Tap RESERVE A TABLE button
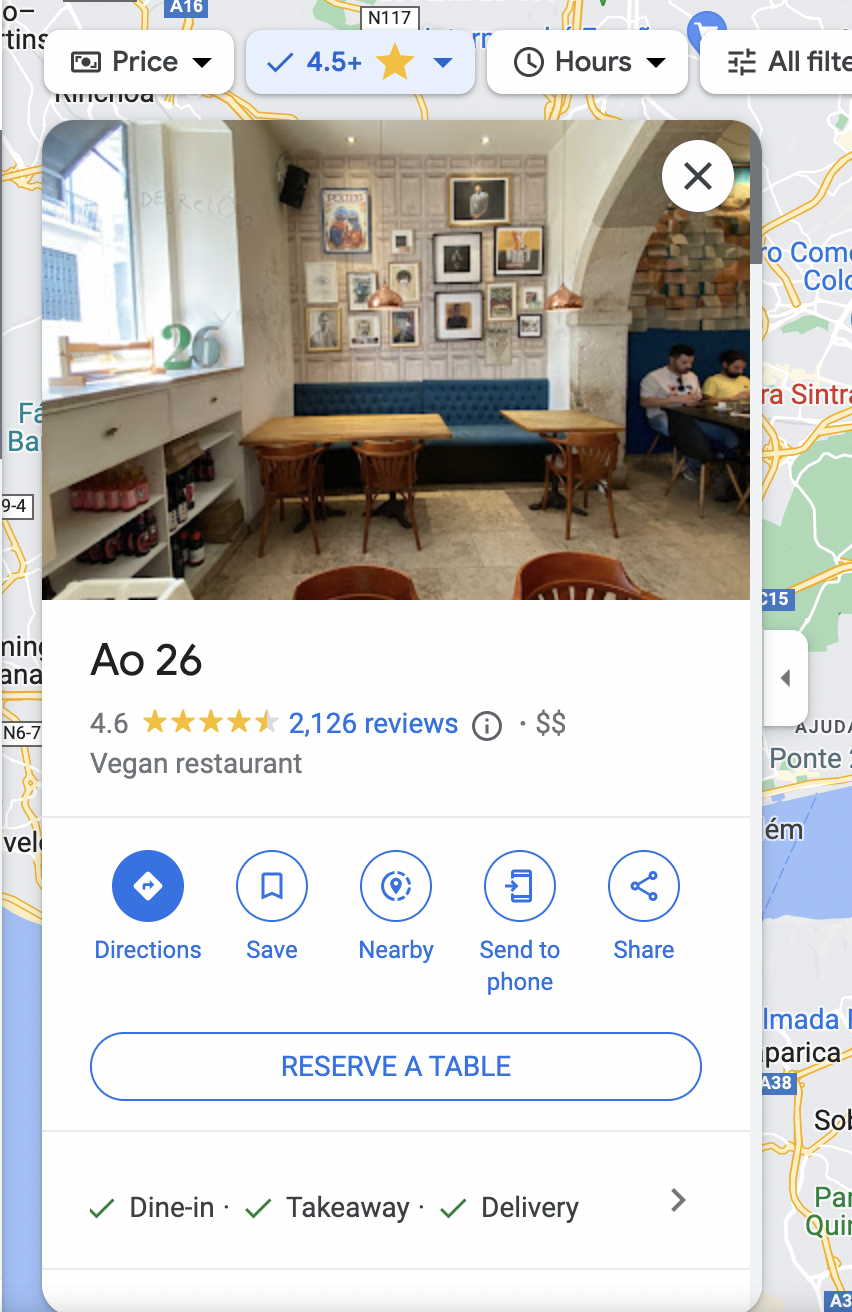Image resolution: width=852 pixels, height=1312 pixels. pos(396,1066)
